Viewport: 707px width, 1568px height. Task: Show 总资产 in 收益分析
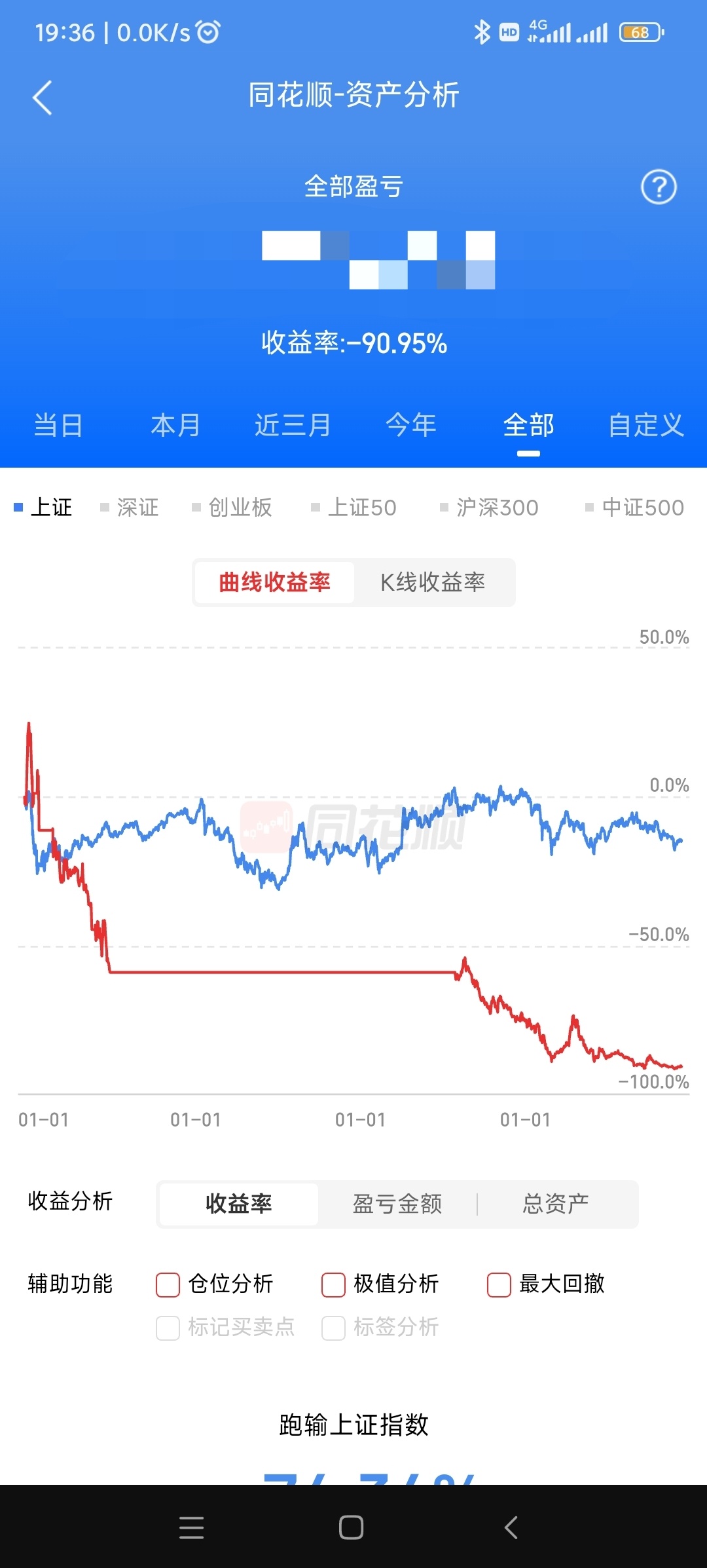click(555, 1204)
